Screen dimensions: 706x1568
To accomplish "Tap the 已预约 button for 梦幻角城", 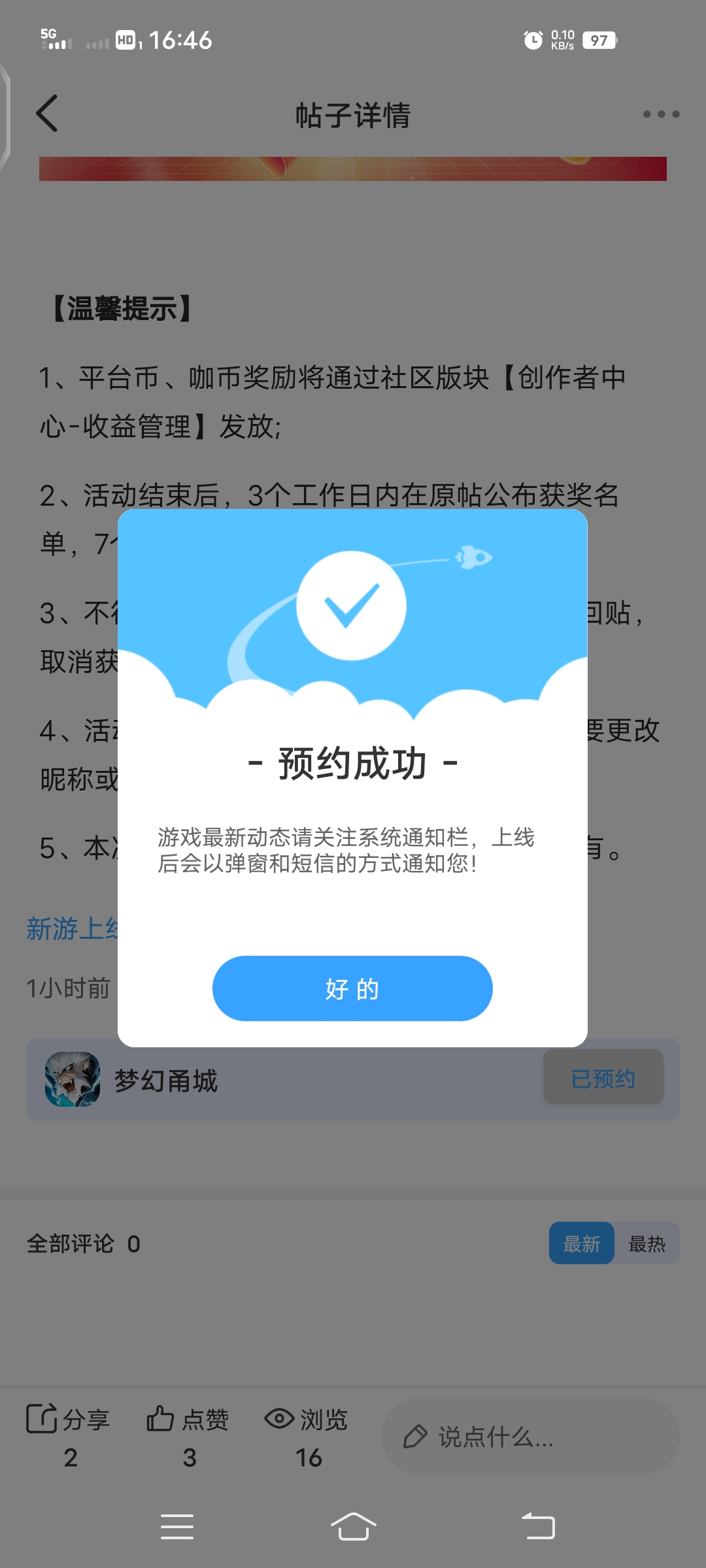I will (x=603, y=1078).
